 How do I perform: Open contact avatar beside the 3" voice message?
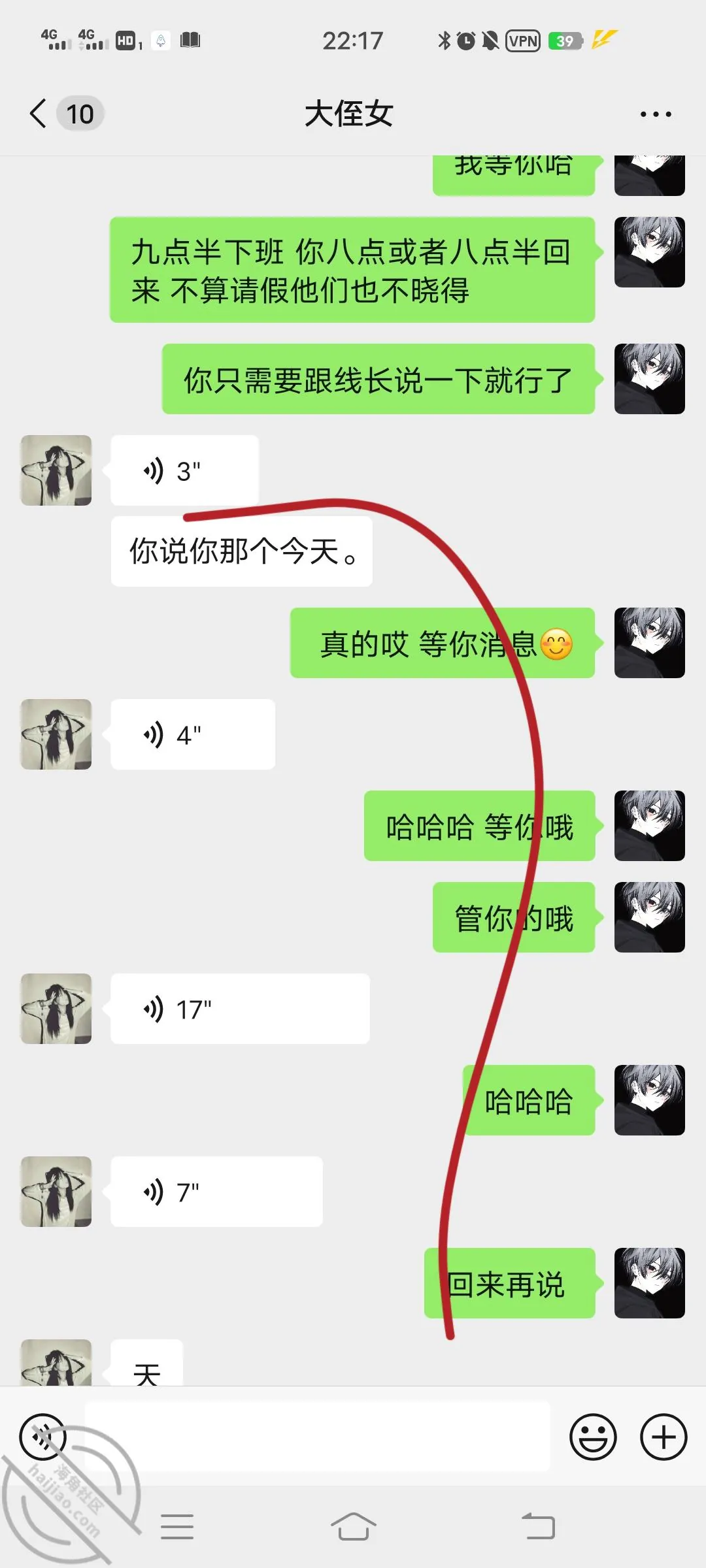click(x=56, y=470)
